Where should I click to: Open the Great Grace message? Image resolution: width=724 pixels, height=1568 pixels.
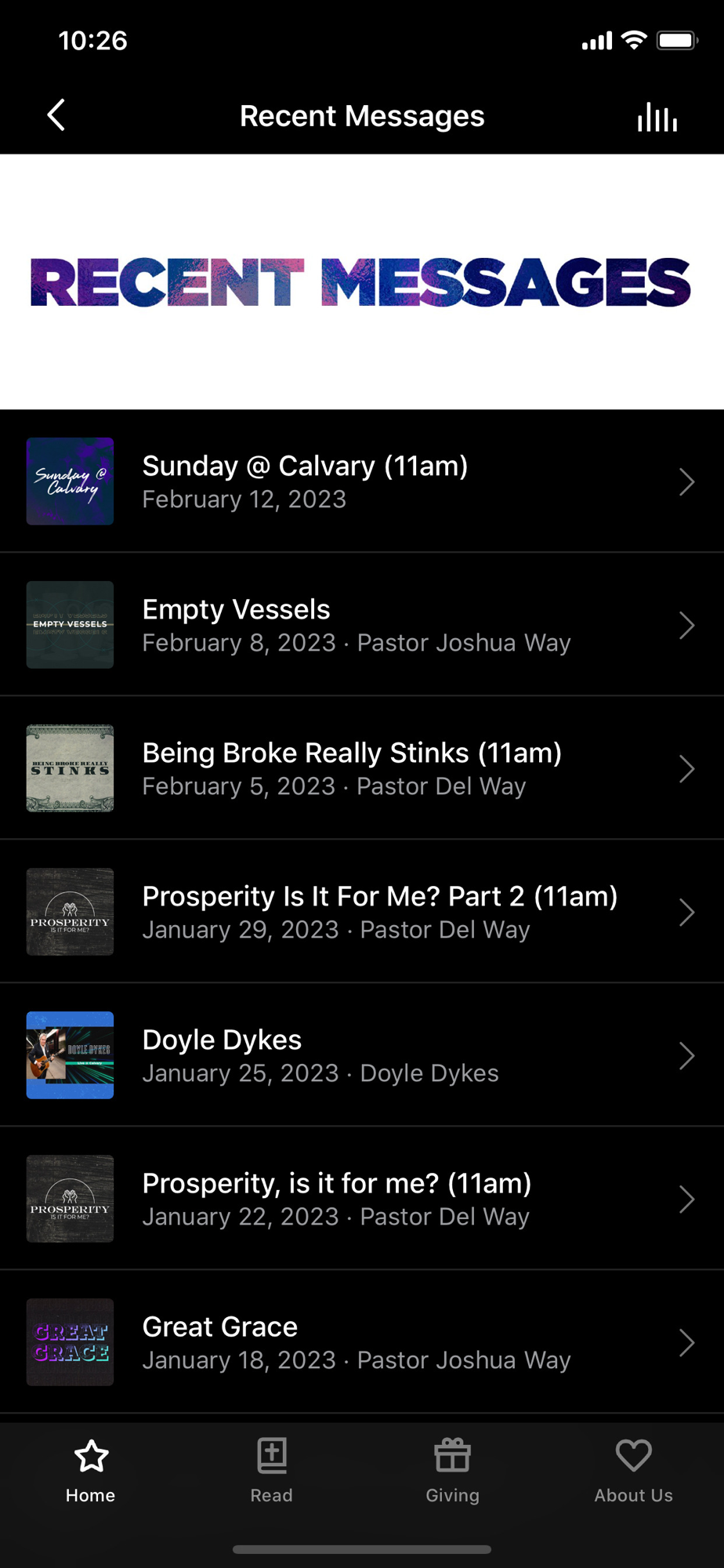[x=360, y=1342]
